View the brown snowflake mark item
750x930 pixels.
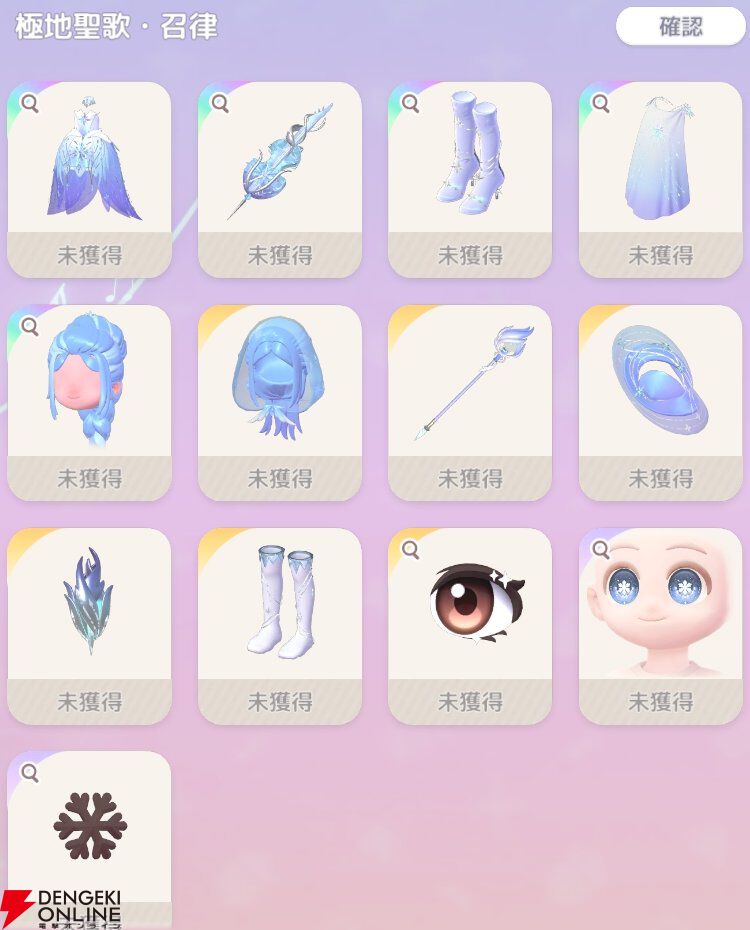89,830
